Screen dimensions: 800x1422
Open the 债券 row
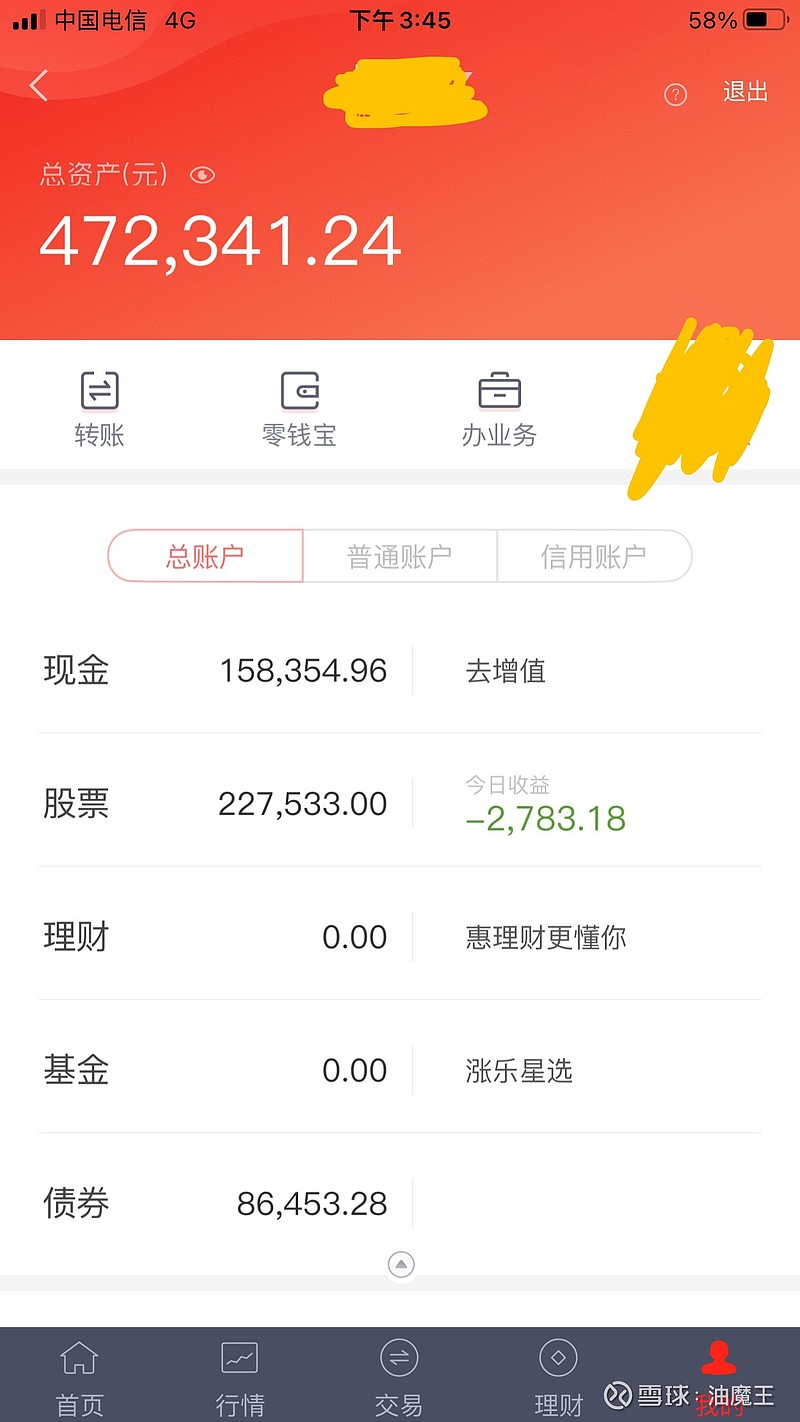pos(400,1203)
